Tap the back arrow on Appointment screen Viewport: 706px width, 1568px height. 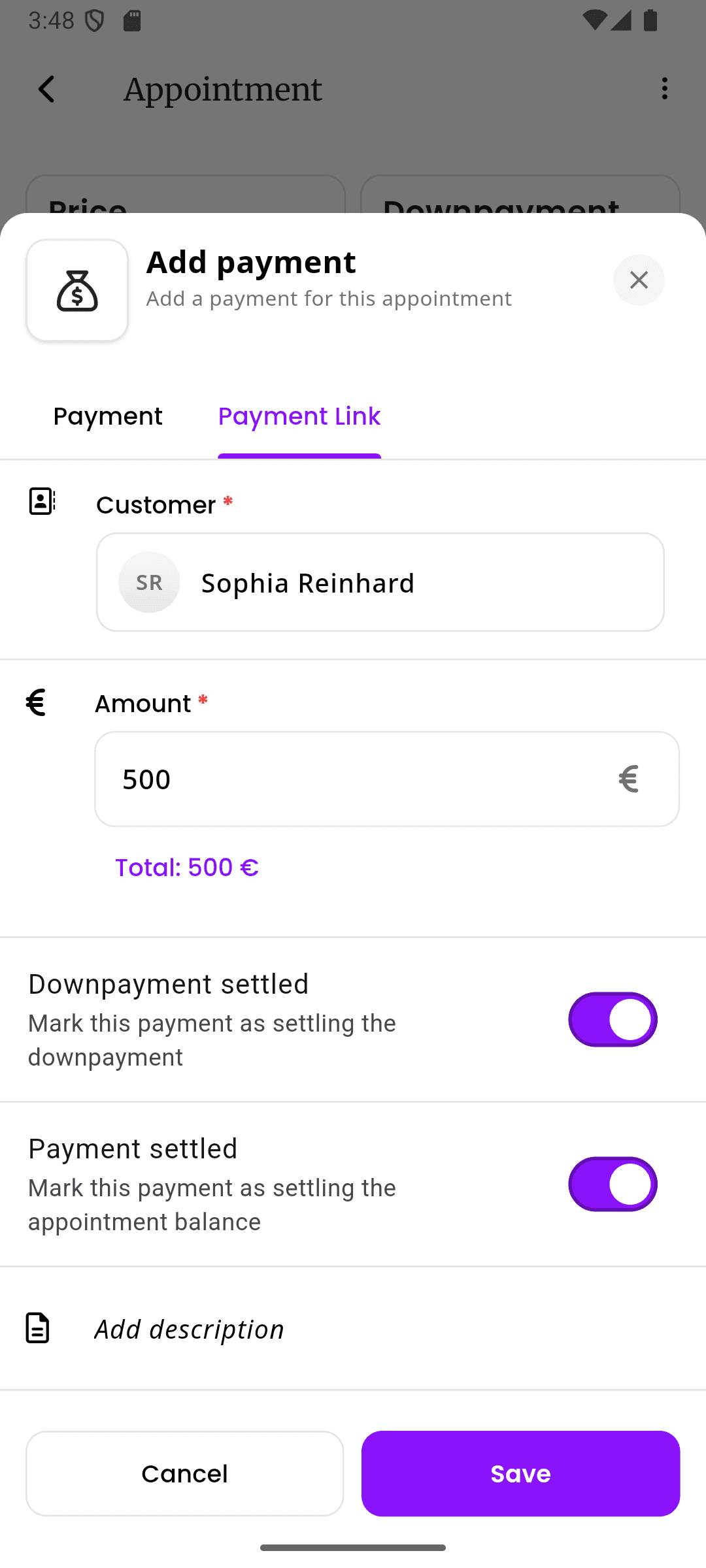pyautogui.click(x=46, y=89)
